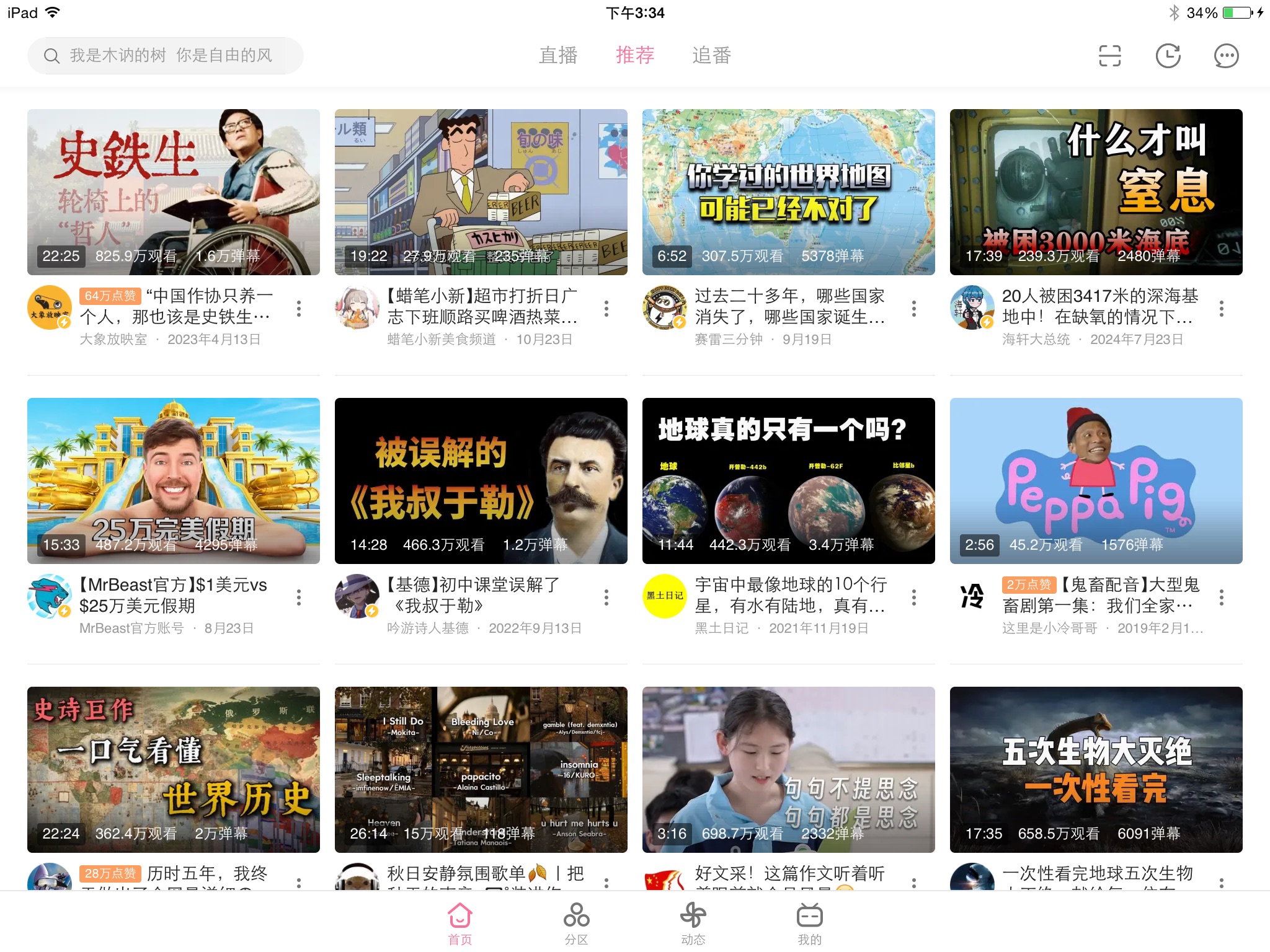The width and height of the screenshot is (1270, 952).
Task: Open the messages chat bubble icon
Action: pyautogui.click(x=1226, y=56)
